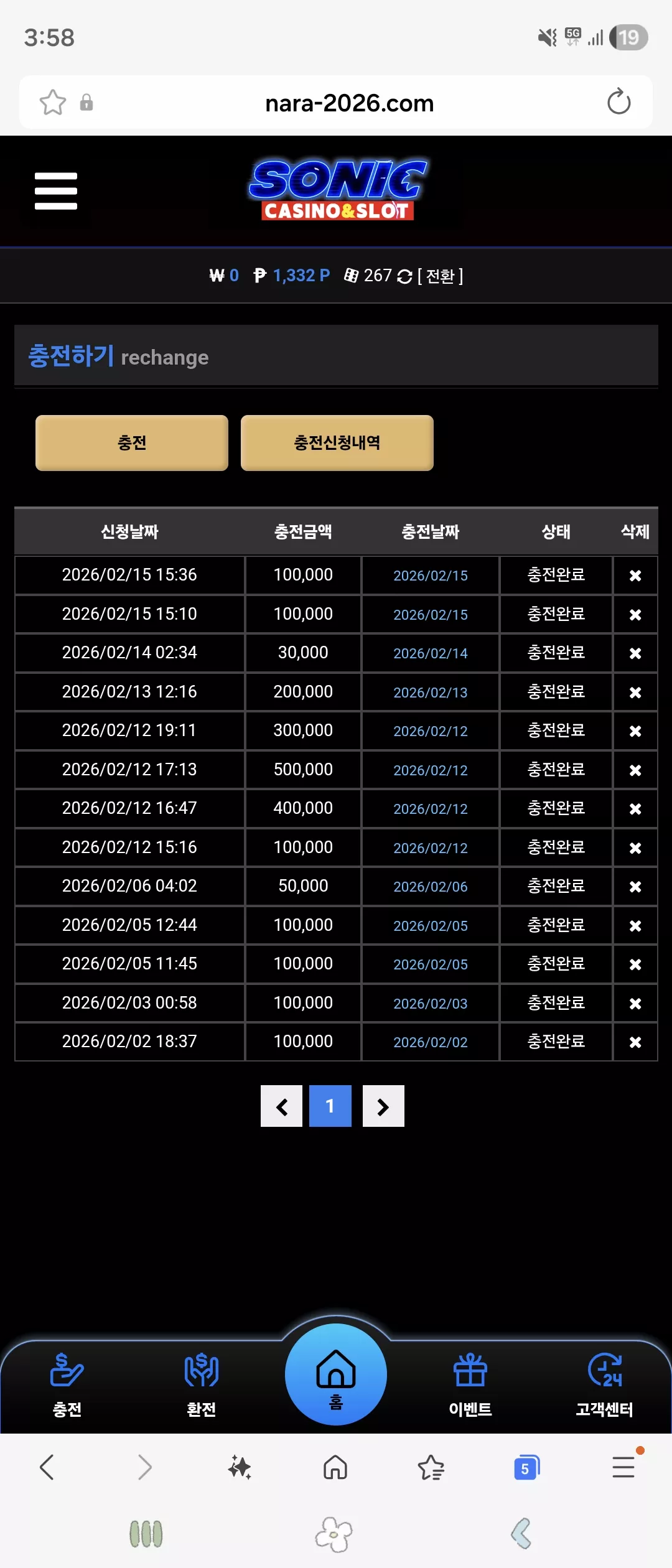Bookmark the site with the star icon
Screen dimensions: 672x1568
pos(53,103)
